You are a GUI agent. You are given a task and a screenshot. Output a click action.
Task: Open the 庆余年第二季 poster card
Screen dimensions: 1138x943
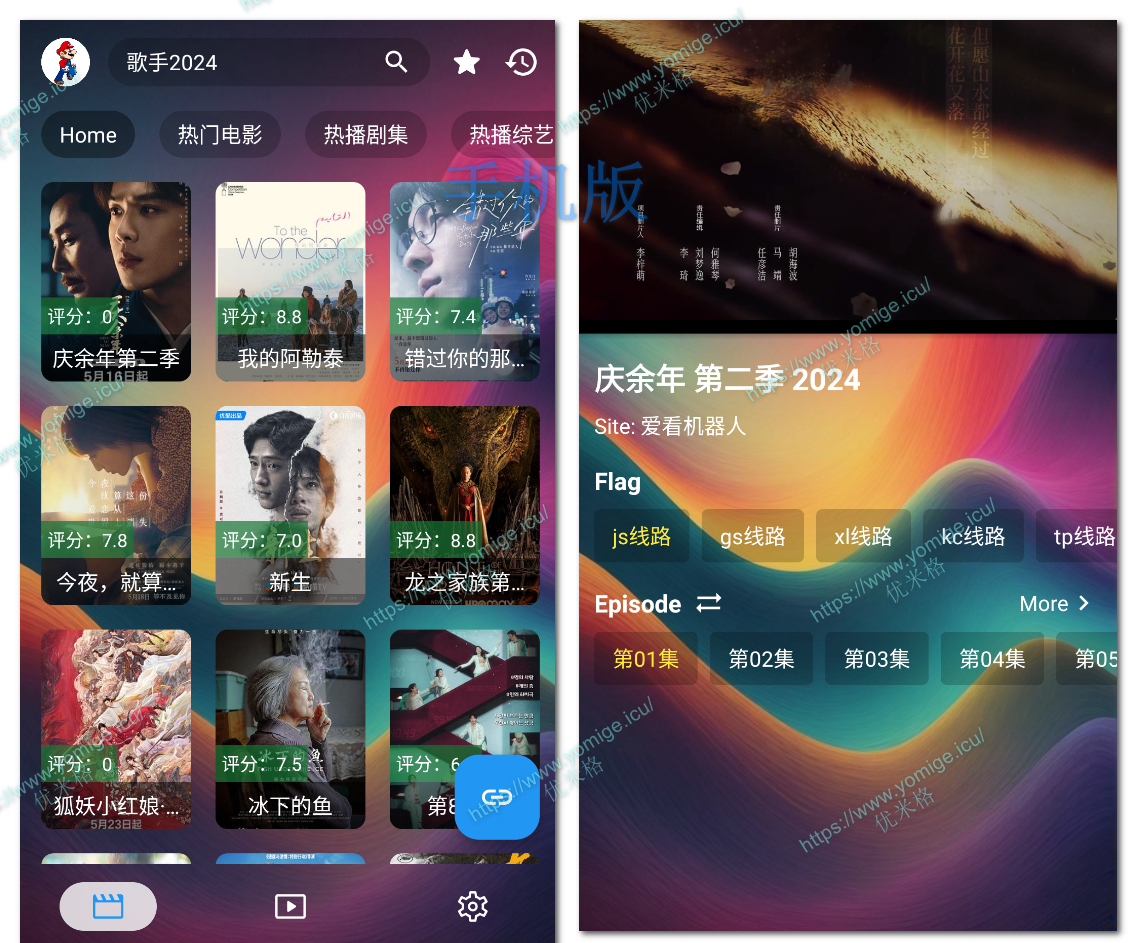click(x=116, y=281)
